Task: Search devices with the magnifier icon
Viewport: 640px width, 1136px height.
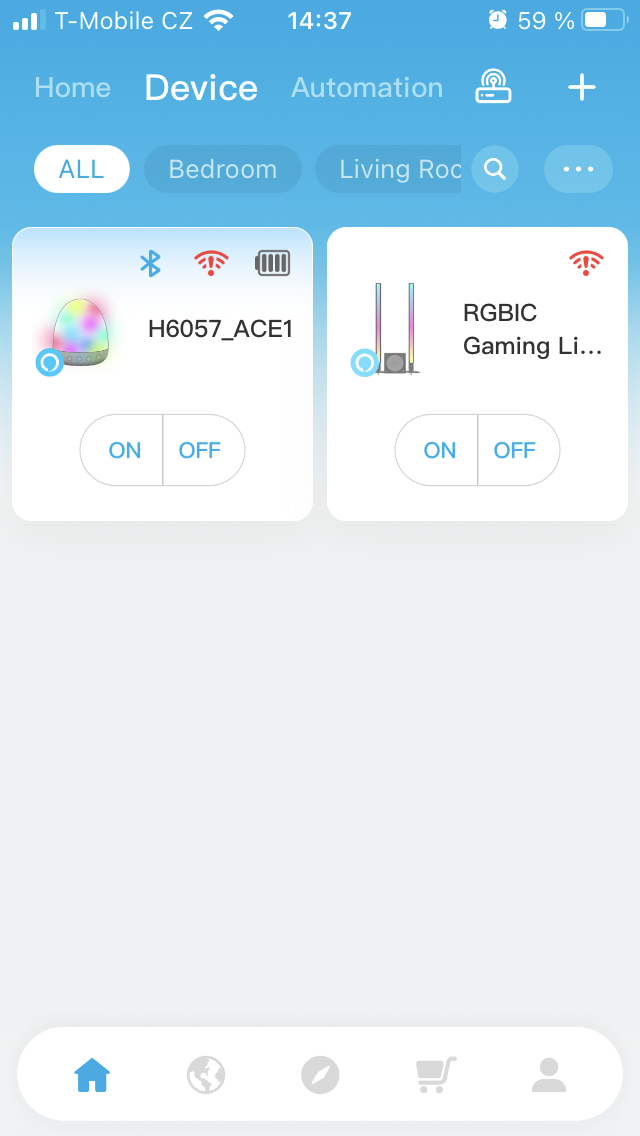Action: pos(495,169)
